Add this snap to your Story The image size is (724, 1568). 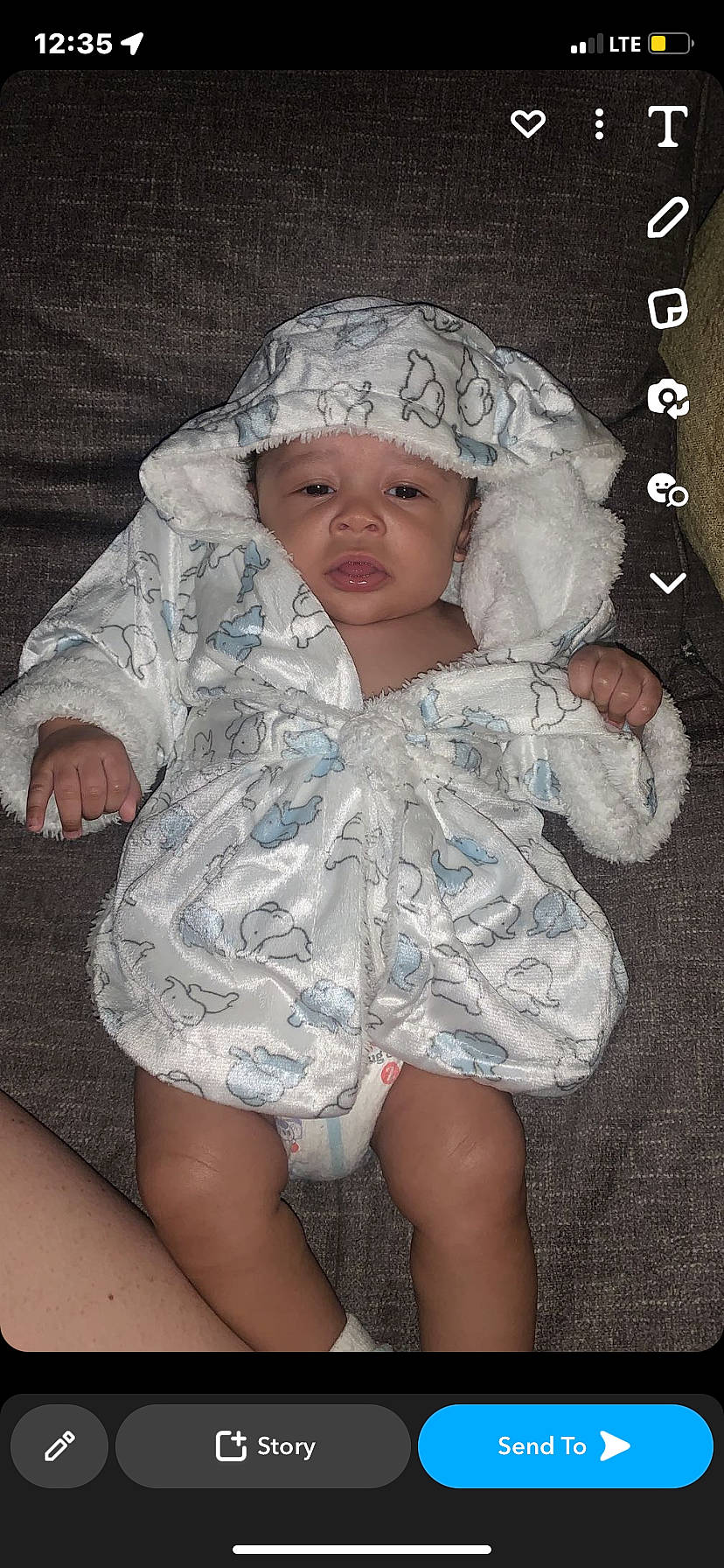coord(263,1446)
